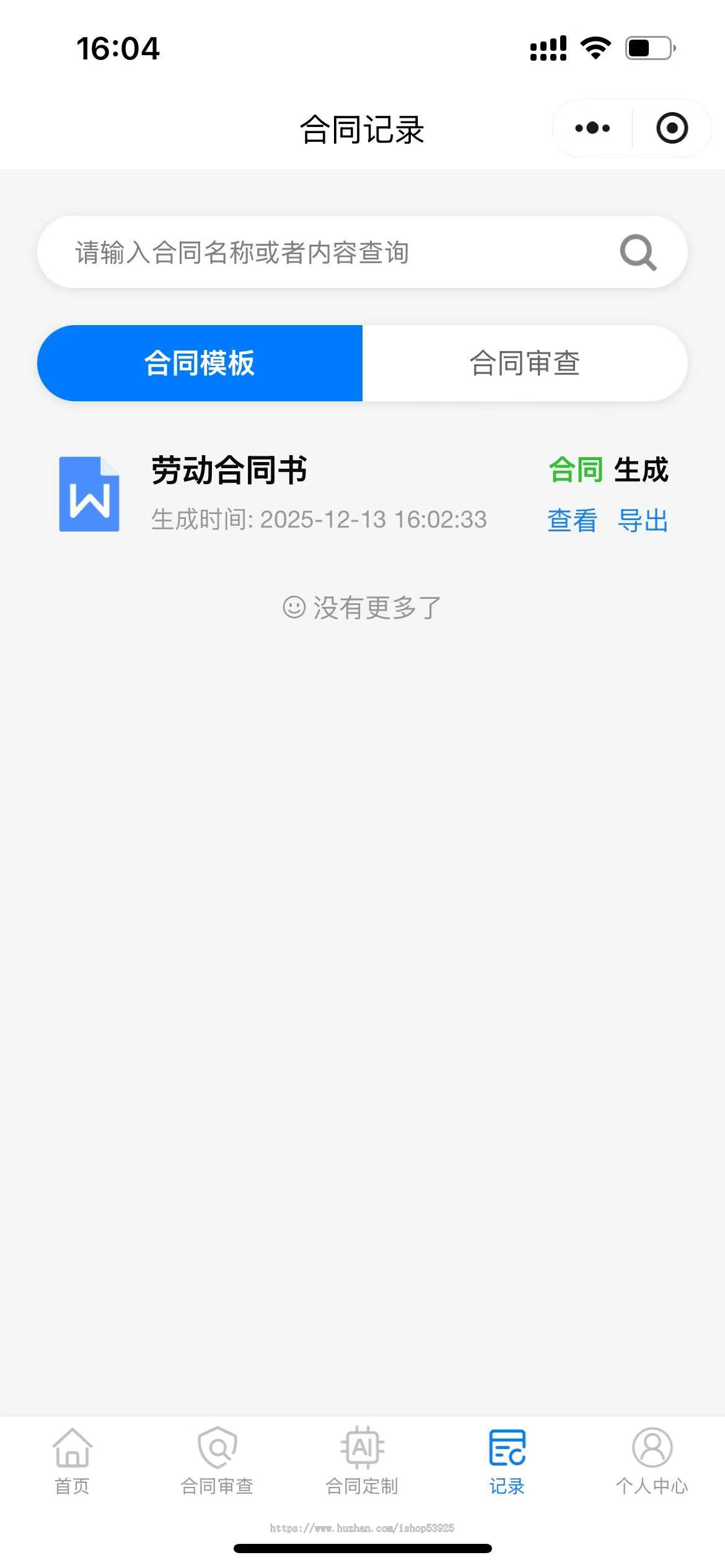Click the 查看 link to view the contract
Viewport: 725px width, 1568px height.
click(x=571, y=521)
